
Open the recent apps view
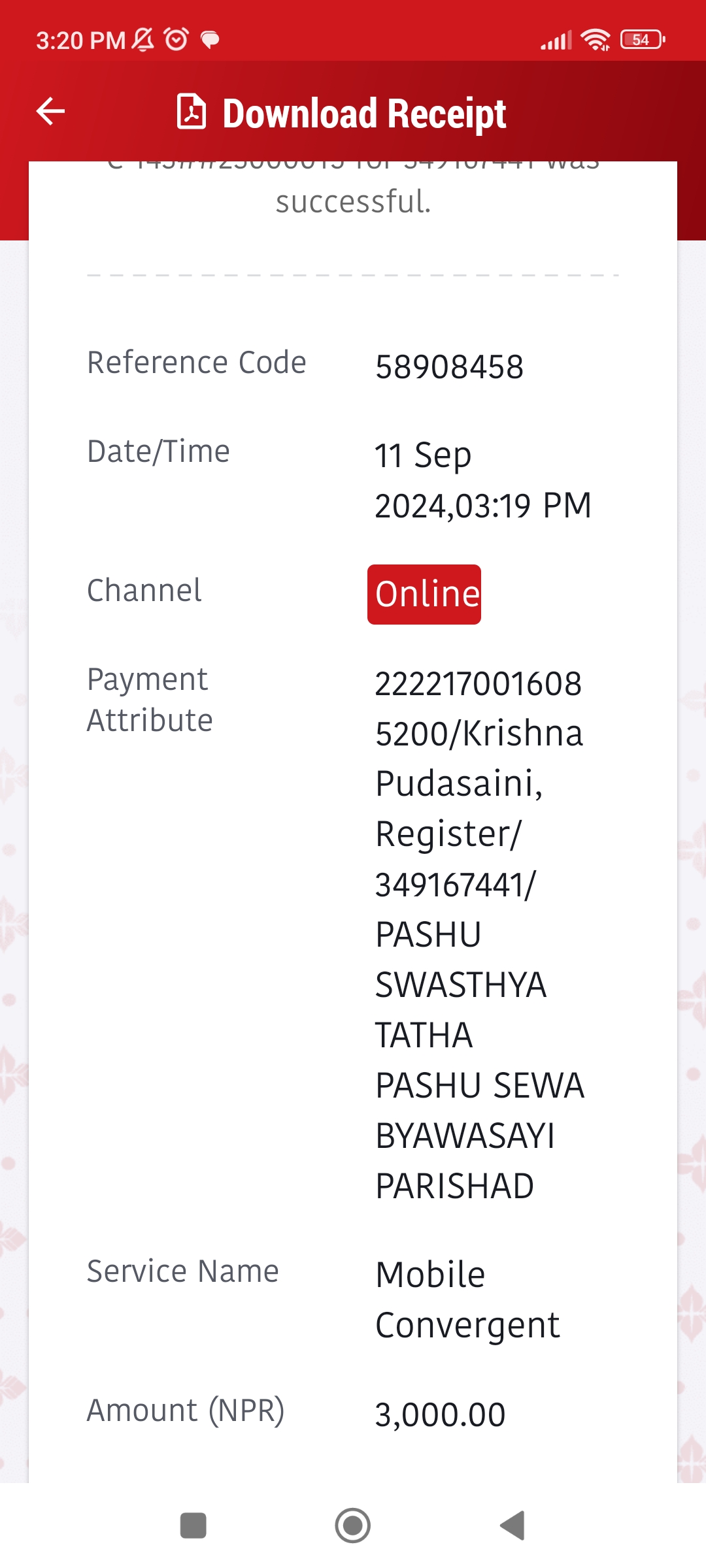pyautogui.click(x=193, y=1526)
